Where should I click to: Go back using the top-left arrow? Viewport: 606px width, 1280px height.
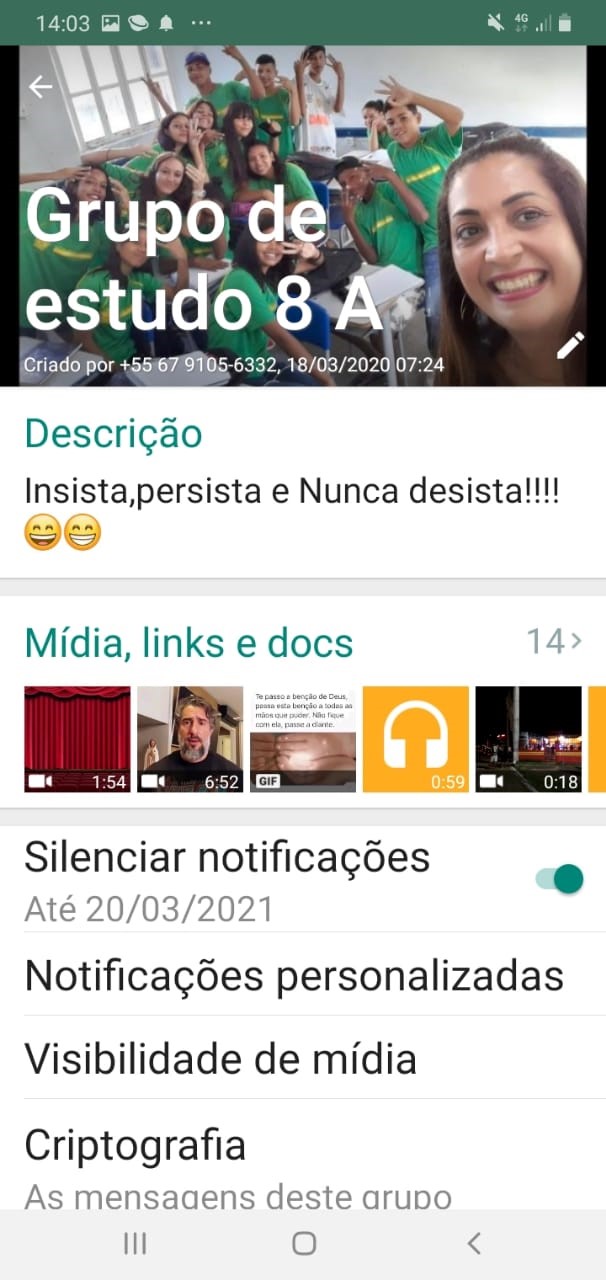[x=40, y=87]
